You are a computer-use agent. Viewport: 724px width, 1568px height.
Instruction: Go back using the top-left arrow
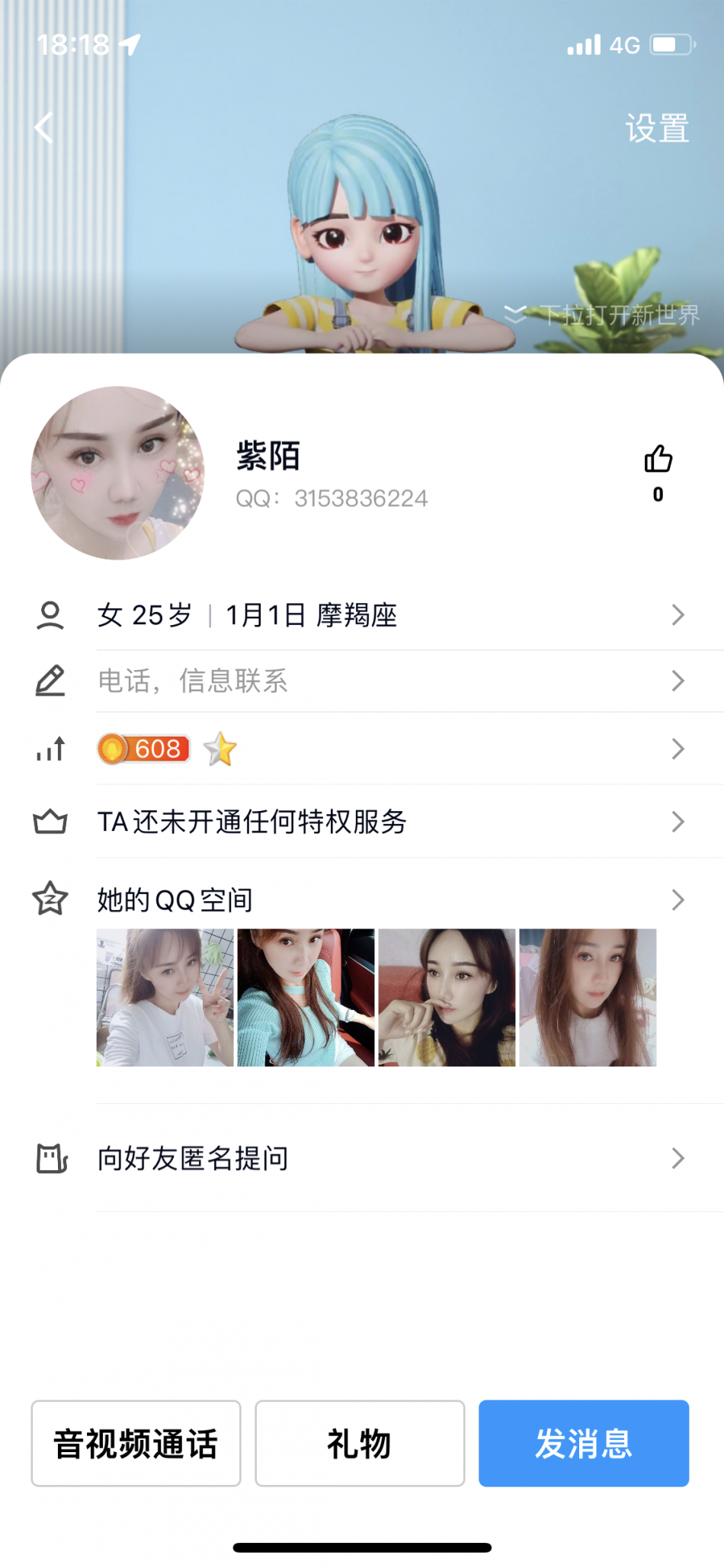[44, 127]
